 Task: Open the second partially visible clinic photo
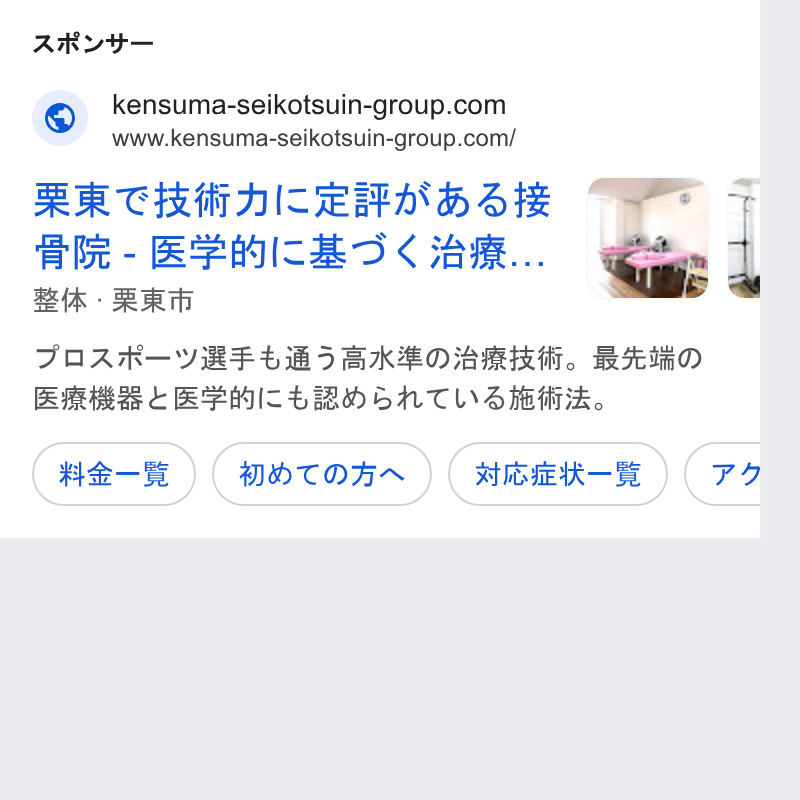(x=743, y=238)
